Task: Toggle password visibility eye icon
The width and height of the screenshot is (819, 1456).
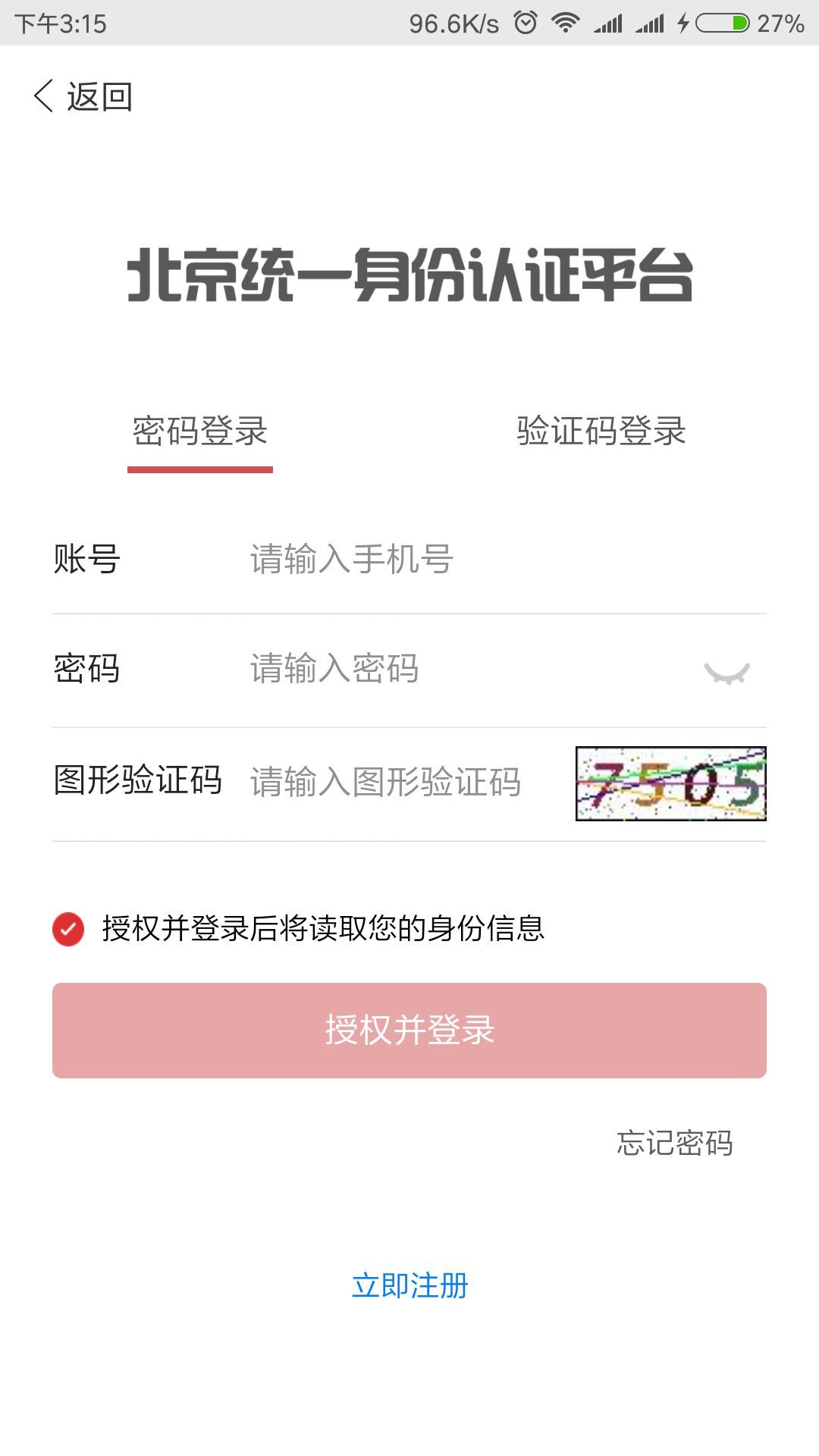Action: (x=727, y=672)
